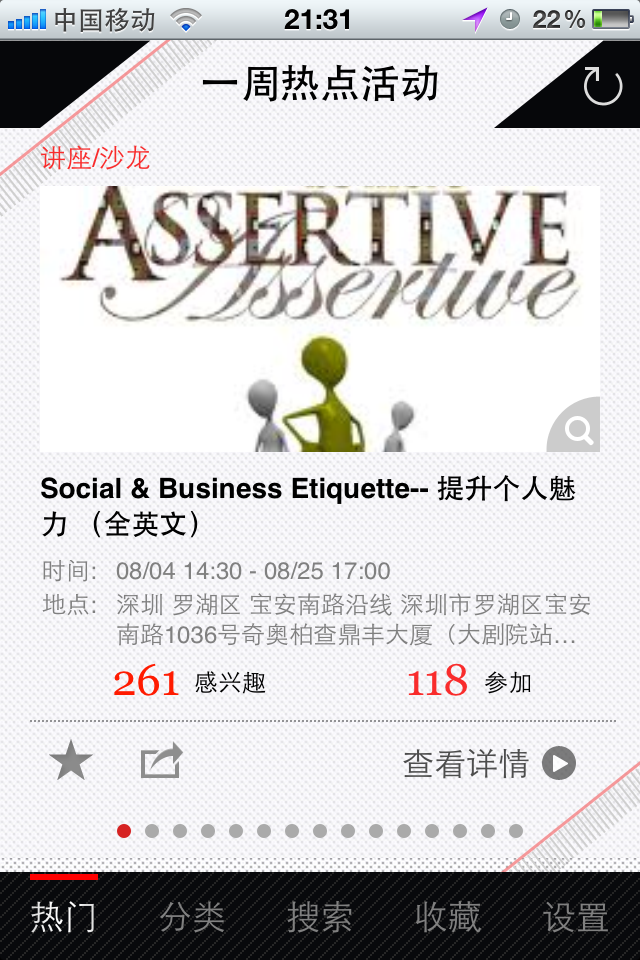Refresh the weekly hot events list
This screenshot has height=960, width=640.
pyautogui.click(x=602, y=86)
